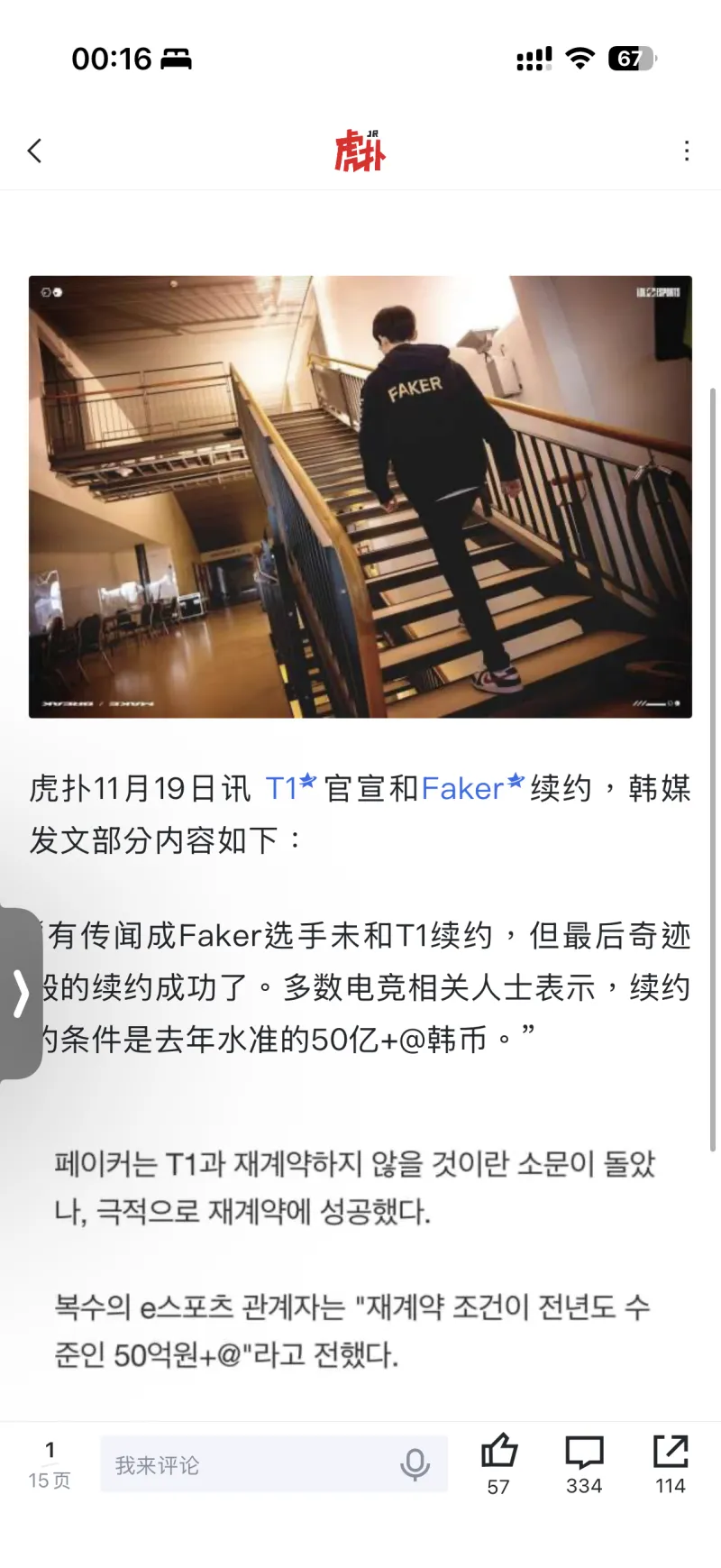Go back using the top-left arrow
This screenshot has width=721, height=1568.
[x=35, y=151]
